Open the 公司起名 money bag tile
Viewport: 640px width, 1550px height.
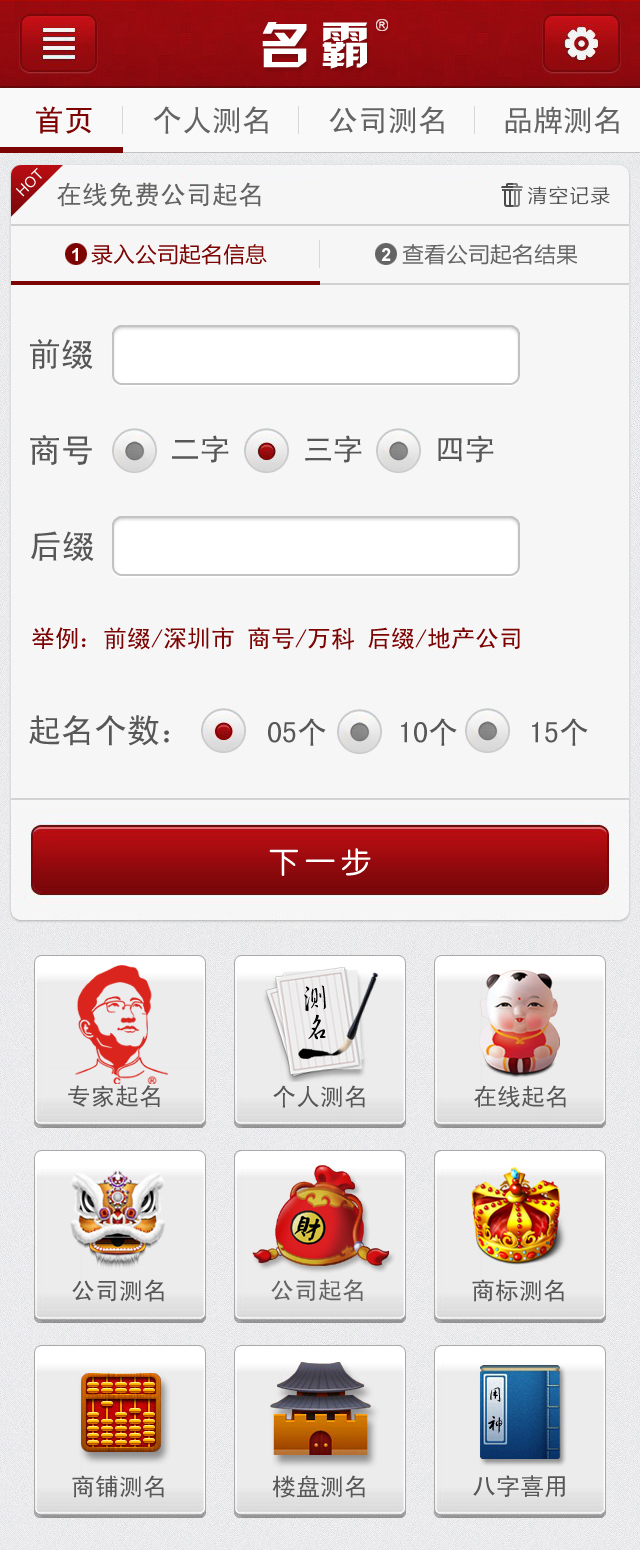click(320, 1235)
